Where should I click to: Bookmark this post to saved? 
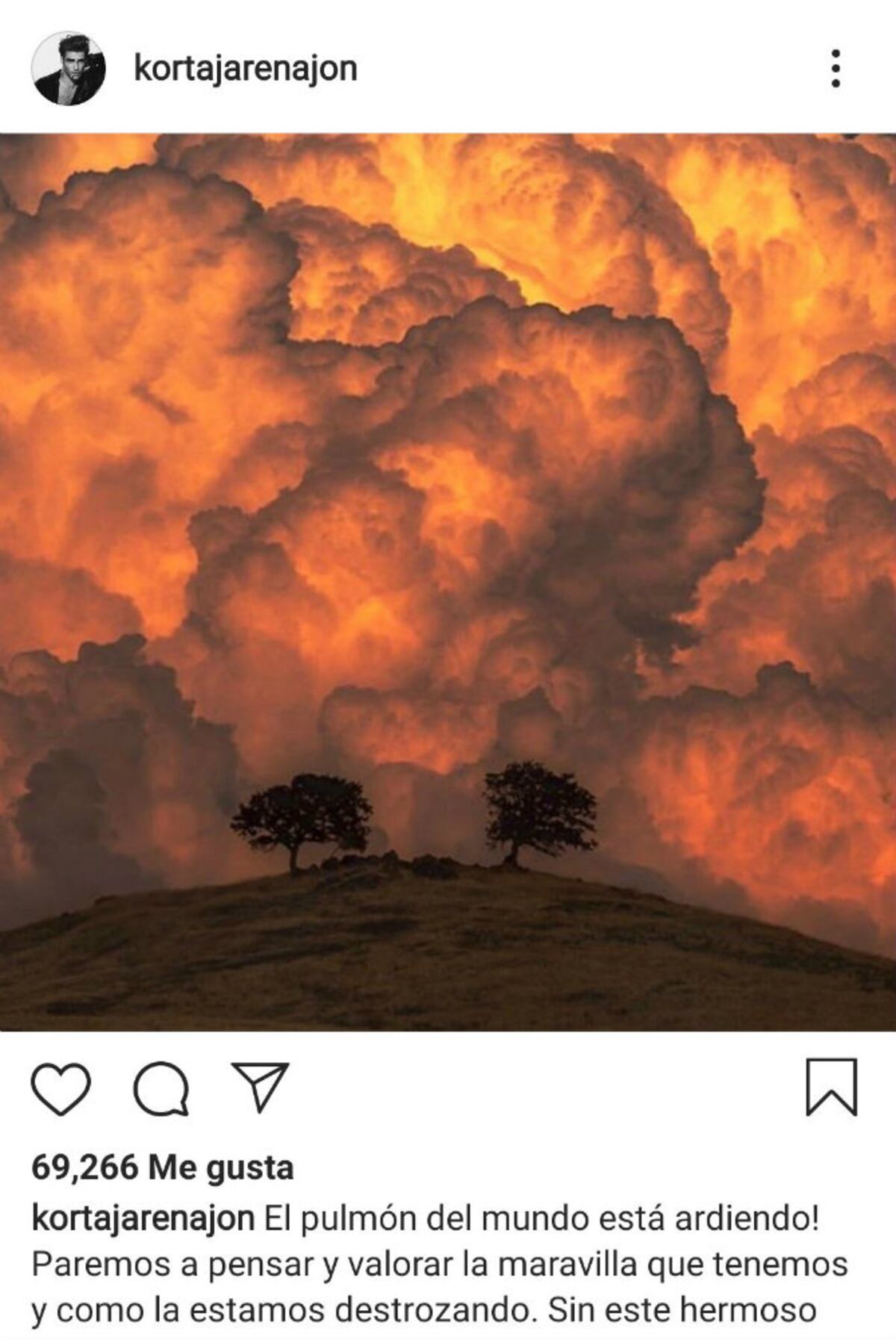[831, 1088]
